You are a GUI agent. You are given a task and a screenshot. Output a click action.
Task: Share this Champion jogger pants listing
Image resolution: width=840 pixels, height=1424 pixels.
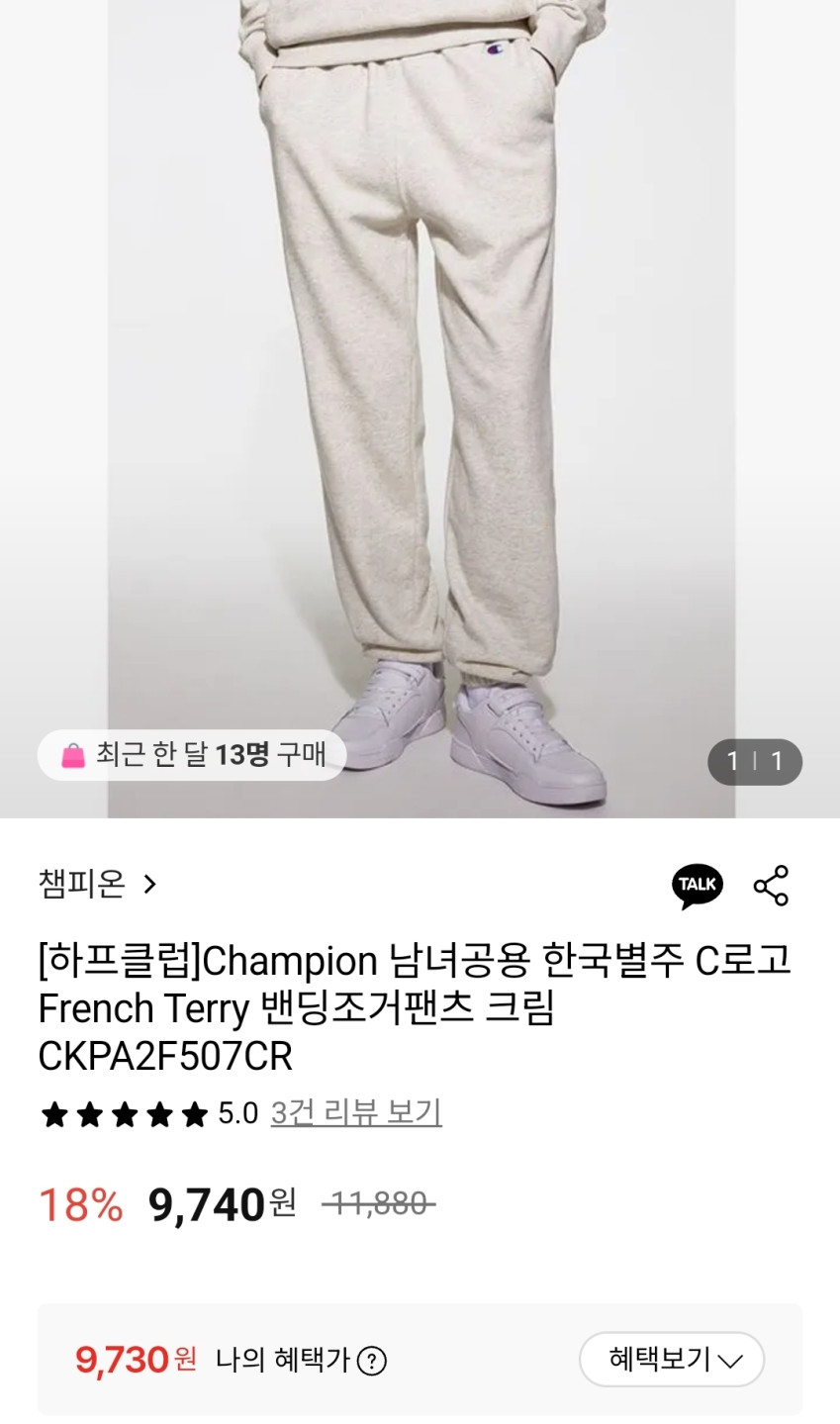771,885
